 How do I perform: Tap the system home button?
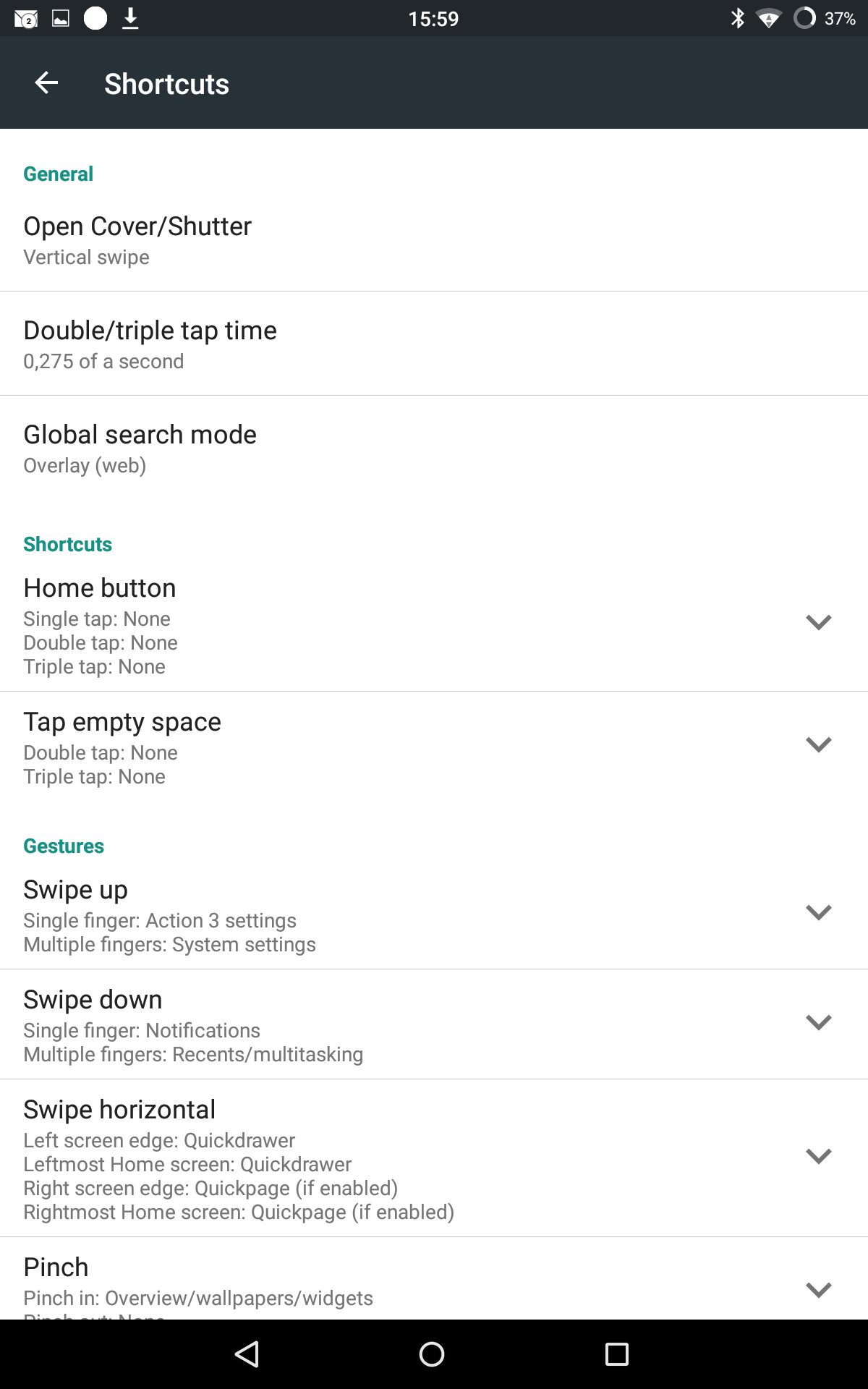click(x=432, y=1354)
